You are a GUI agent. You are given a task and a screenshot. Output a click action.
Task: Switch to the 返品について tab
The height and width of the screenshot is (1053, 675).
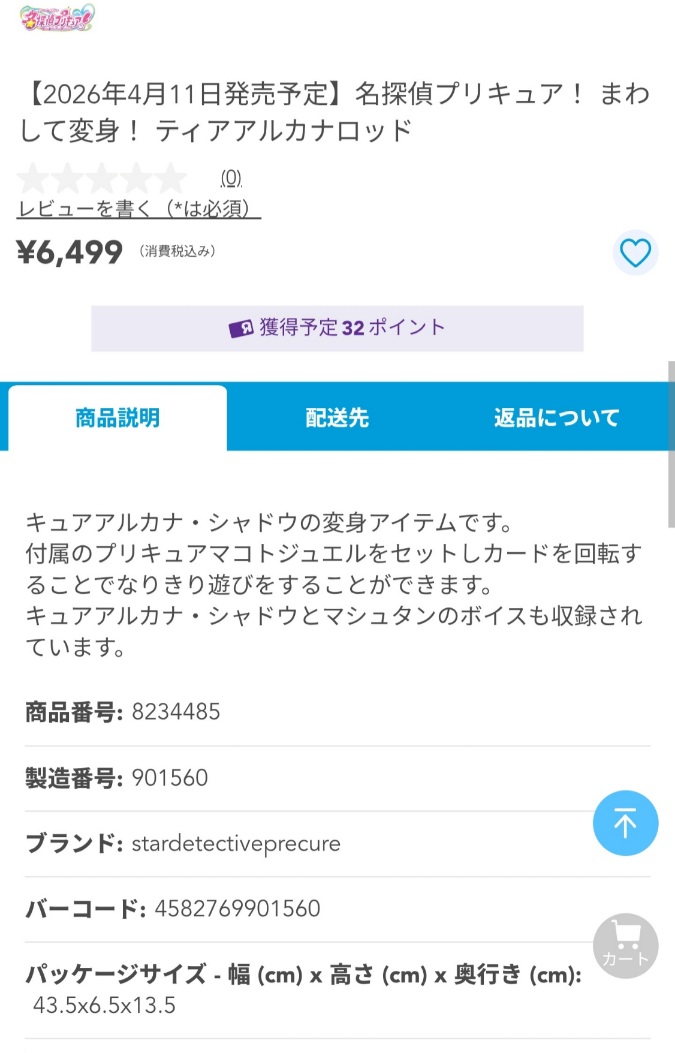[556, 418]
